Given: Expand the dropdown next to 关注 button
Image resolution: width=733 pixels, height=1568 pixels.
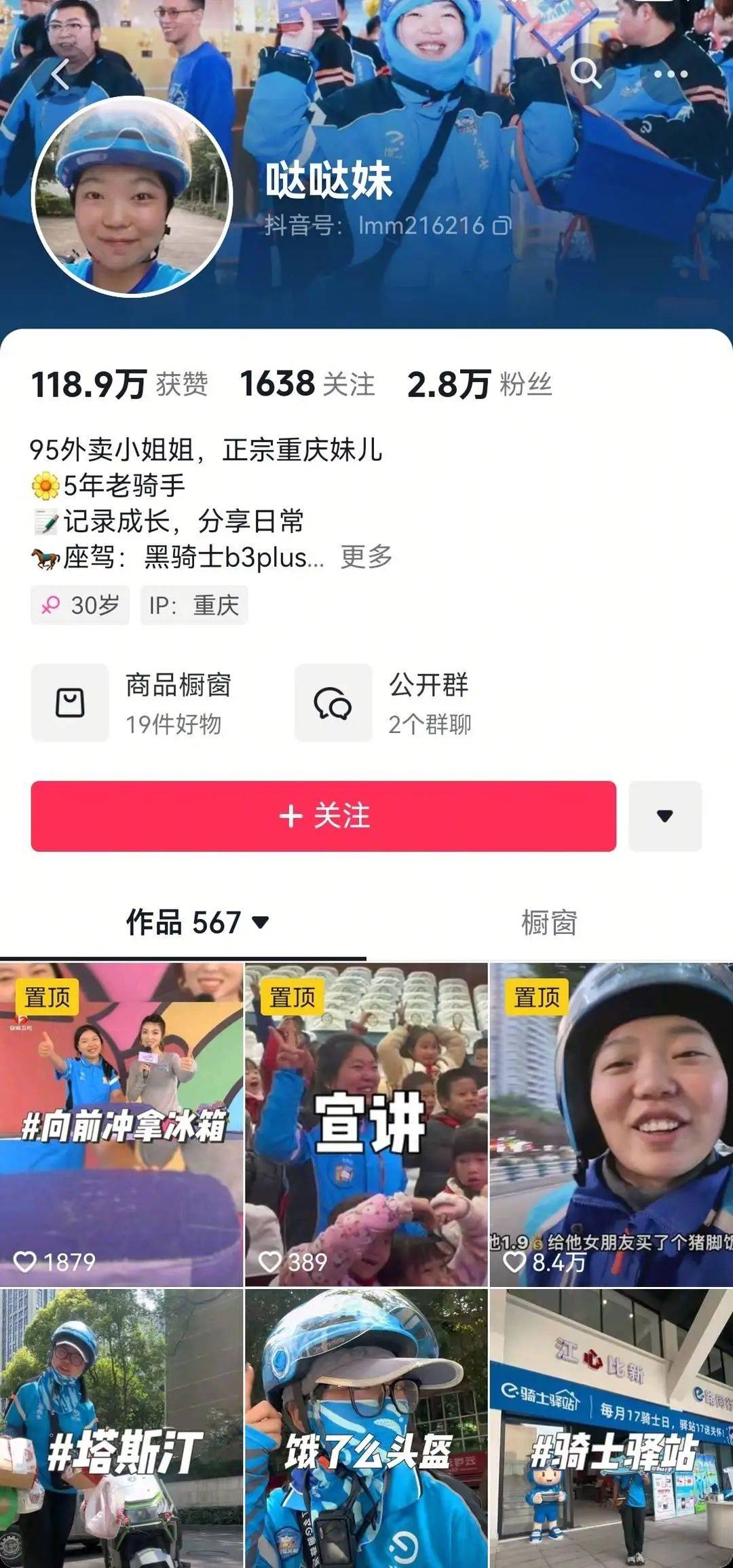Looking at the screenshot, I should (x=664, y=816).
